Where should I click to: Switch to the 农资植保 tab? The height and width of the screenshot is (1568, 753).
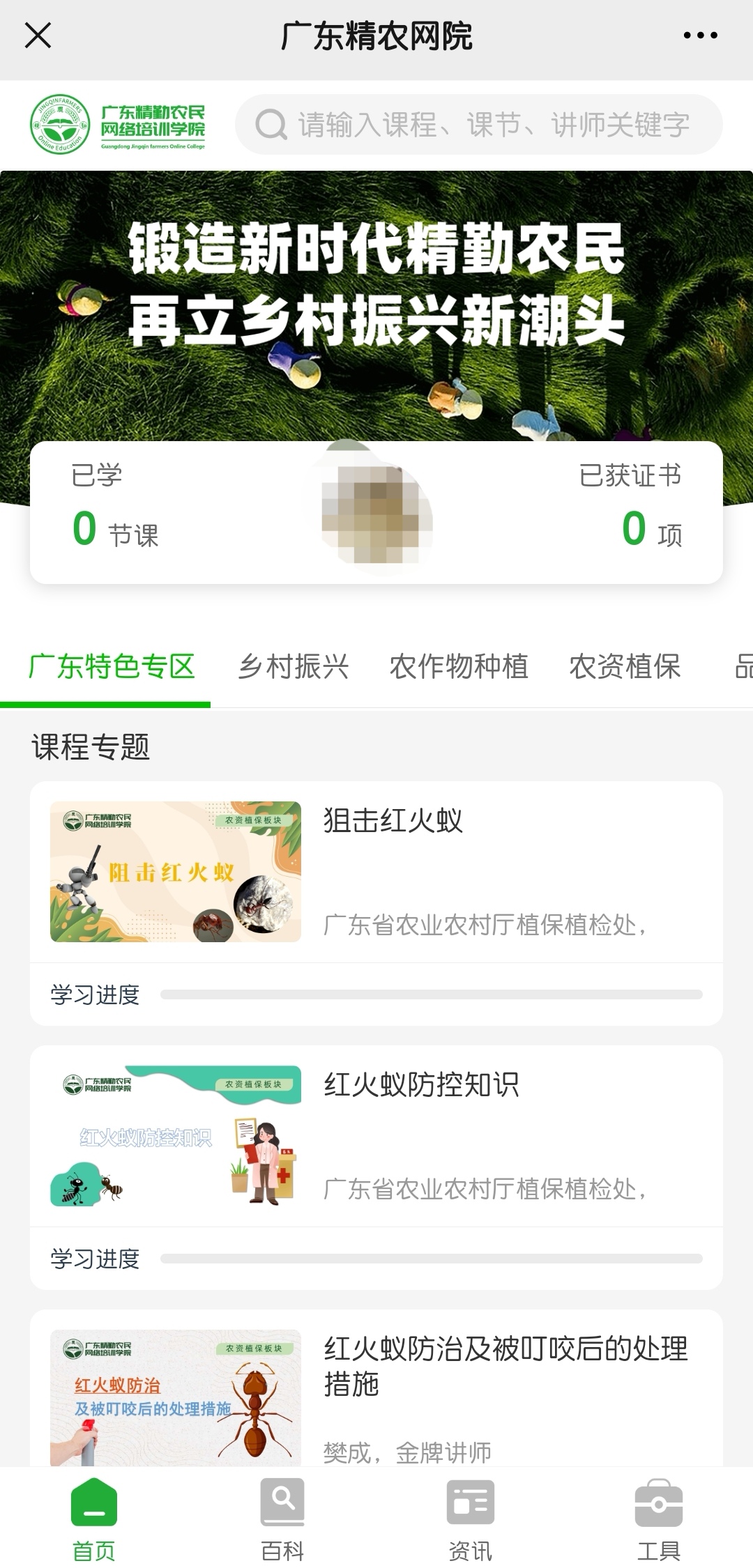click(x=625, y=667)
